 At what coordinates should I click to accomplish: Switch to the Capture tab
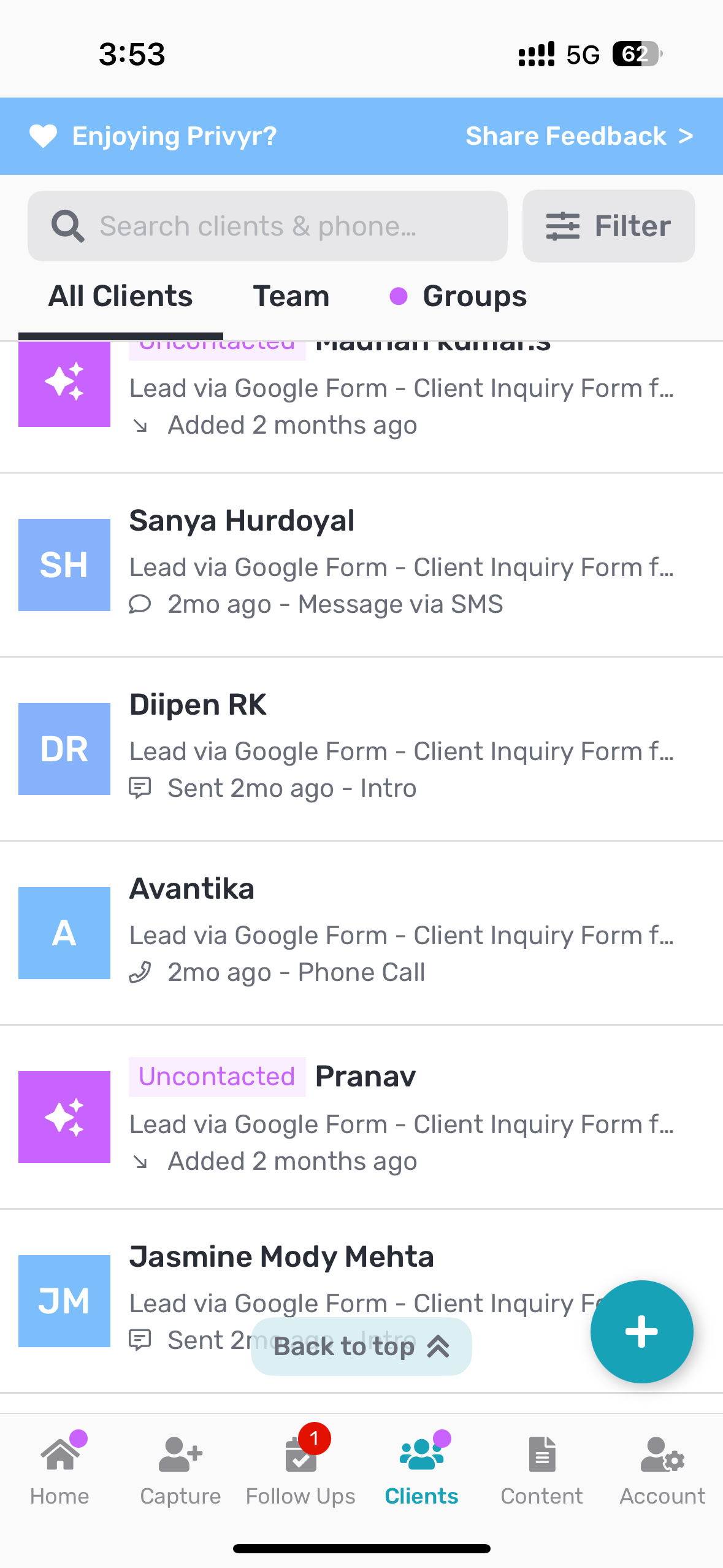click(180, 1470)
